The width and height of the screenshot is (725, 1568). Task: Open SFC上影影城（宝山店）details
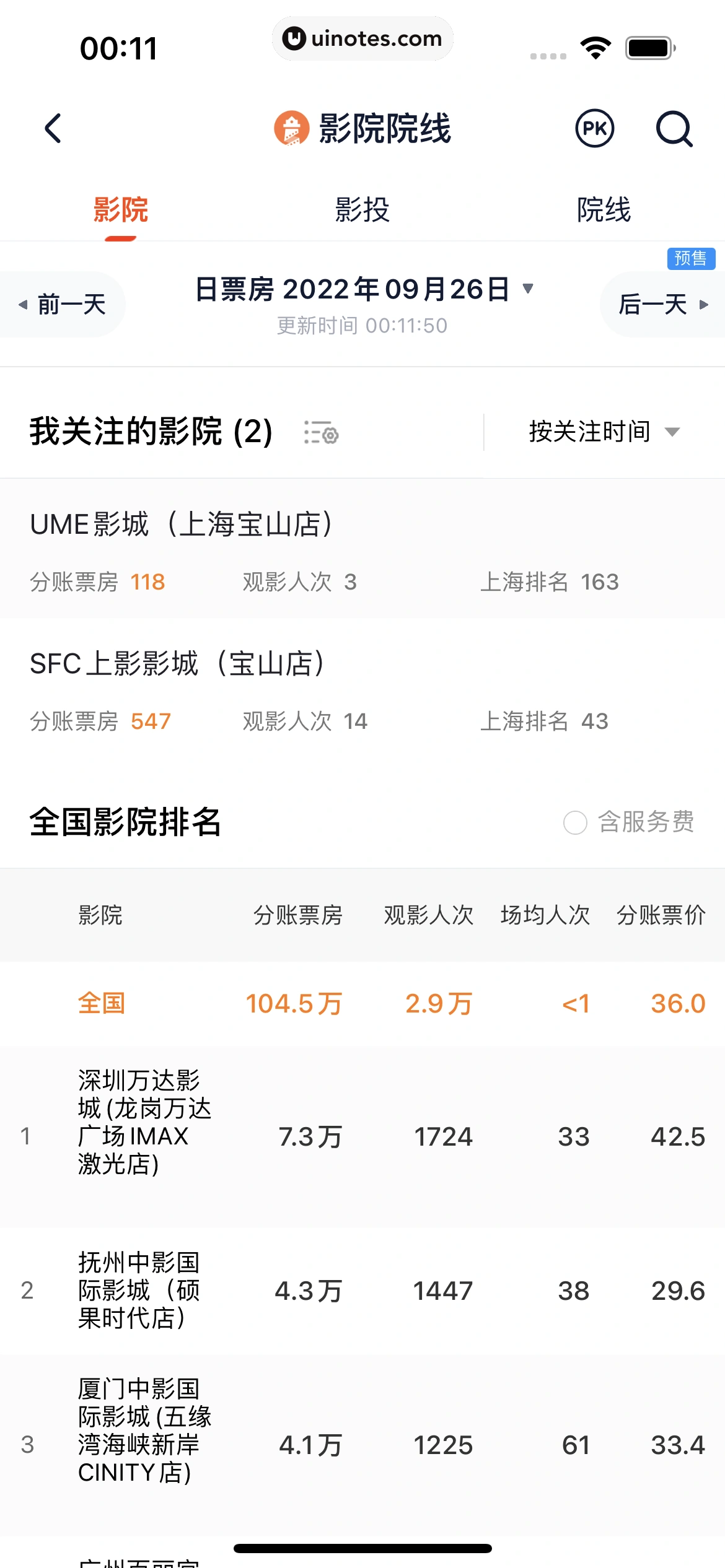click(177, 664)
